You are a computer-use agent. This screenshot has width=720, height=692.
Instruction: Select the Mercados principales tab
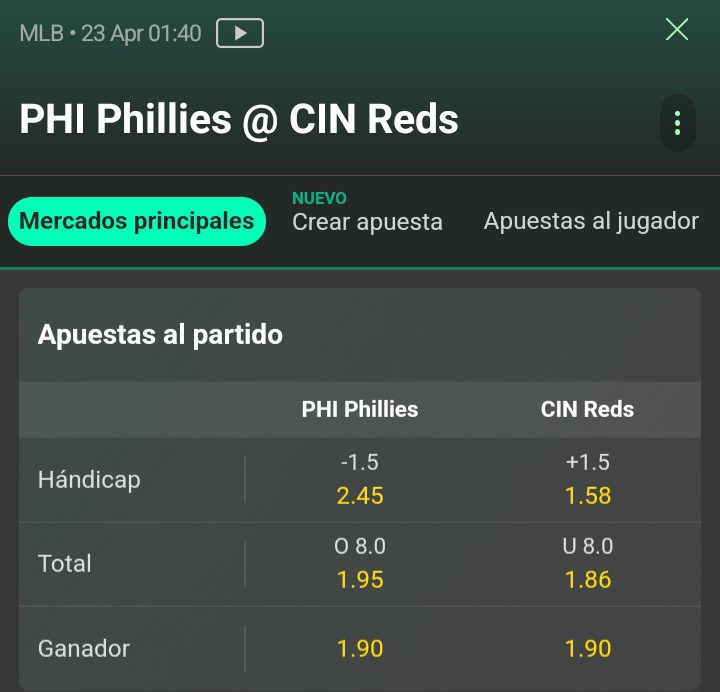click(137, 221)
